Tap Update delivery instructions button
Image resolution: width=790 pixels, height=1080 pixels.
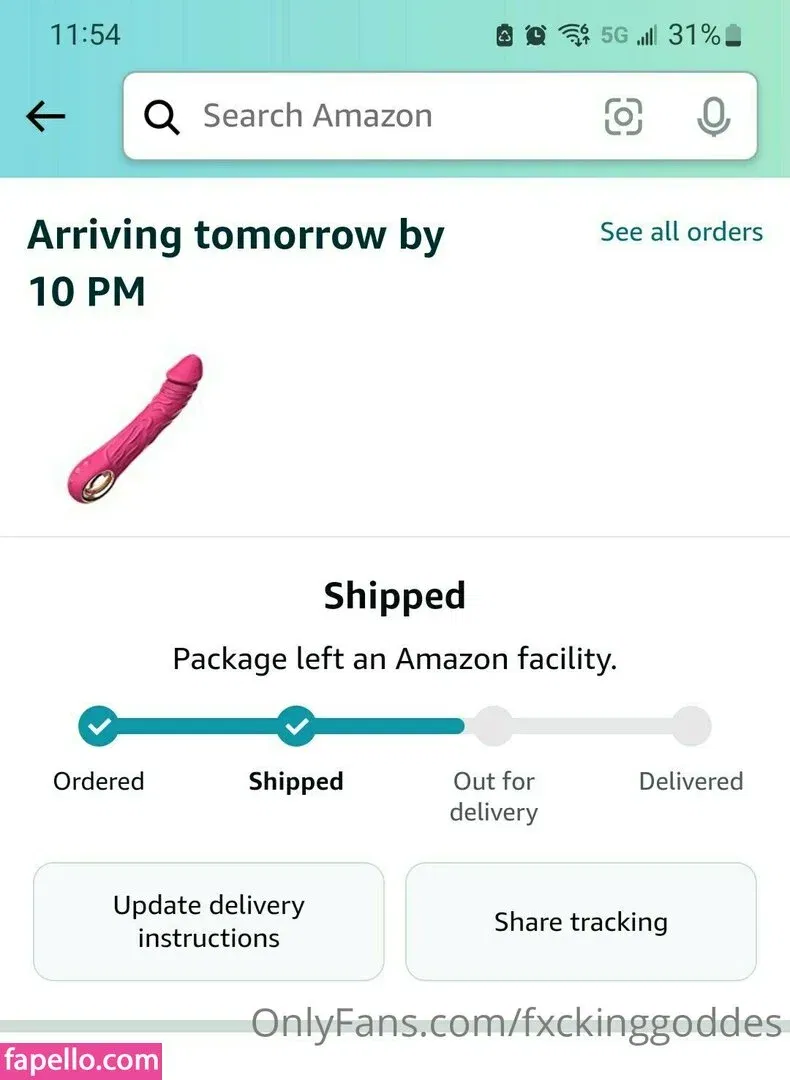209,921
